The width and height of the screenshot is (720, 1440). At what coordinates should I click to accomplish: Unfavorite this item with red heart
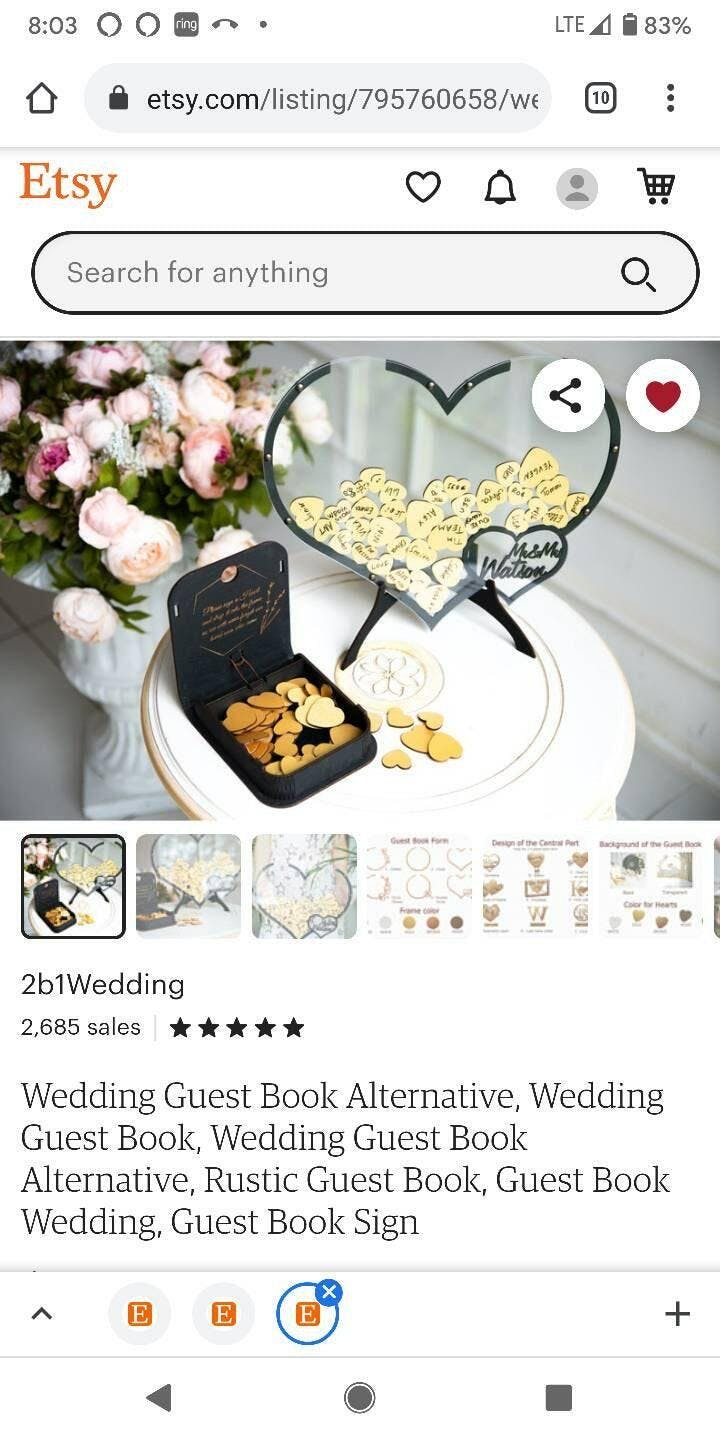[662, 396]
